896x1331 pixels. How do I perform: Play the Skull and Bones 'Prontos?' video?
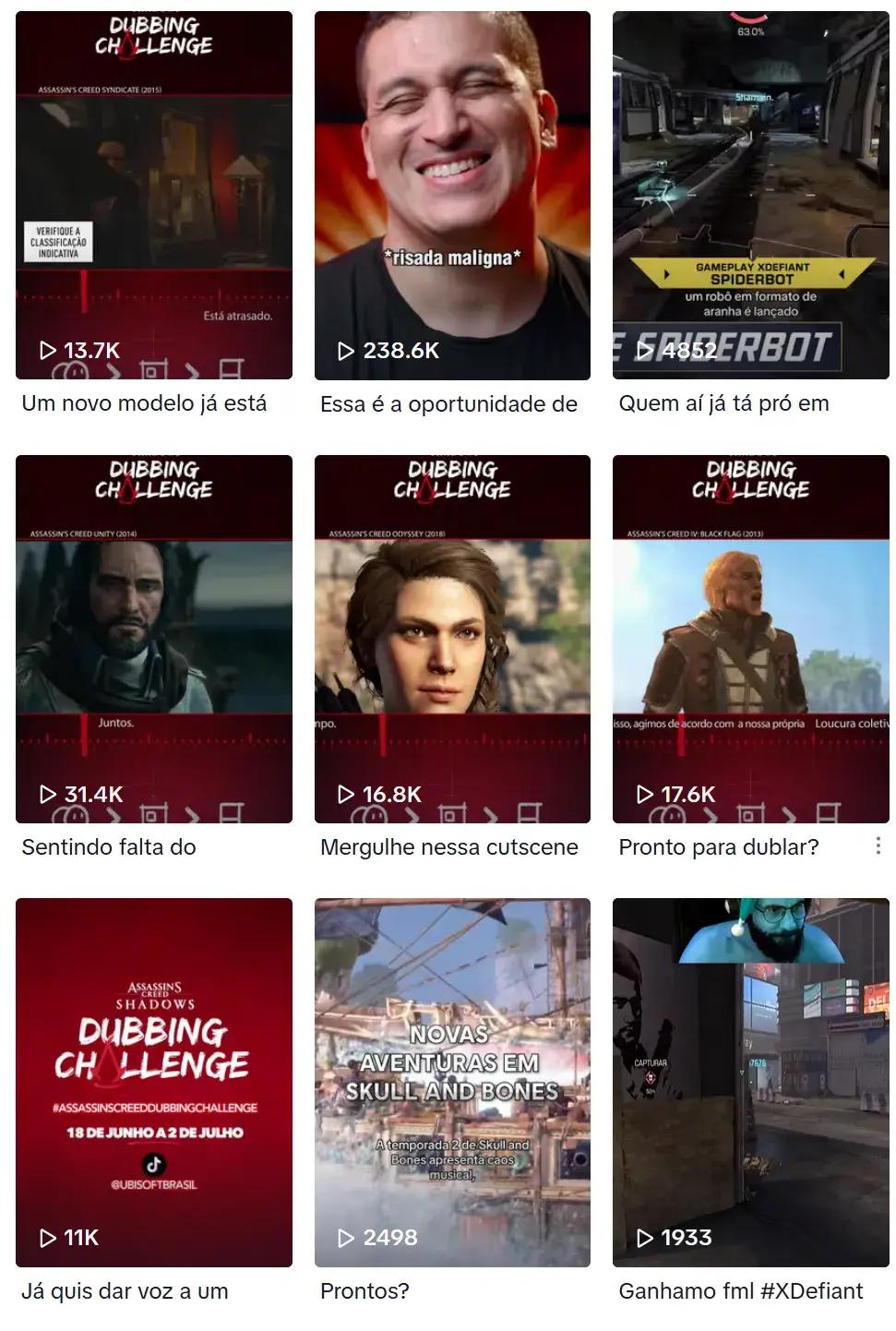click(452, 1082)
